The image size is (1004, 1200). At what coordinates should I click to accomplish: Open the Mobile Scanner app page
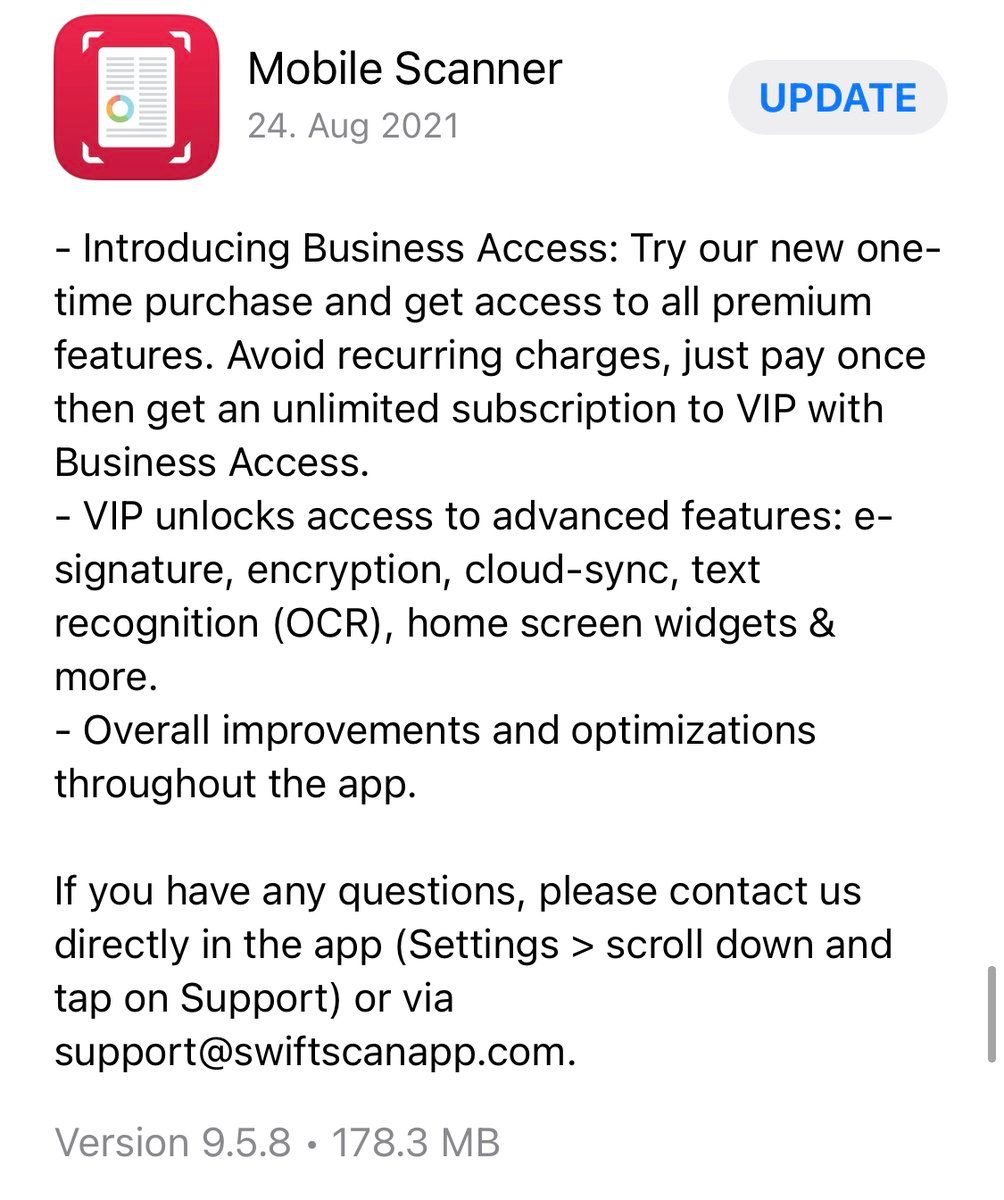click(136, 98)
